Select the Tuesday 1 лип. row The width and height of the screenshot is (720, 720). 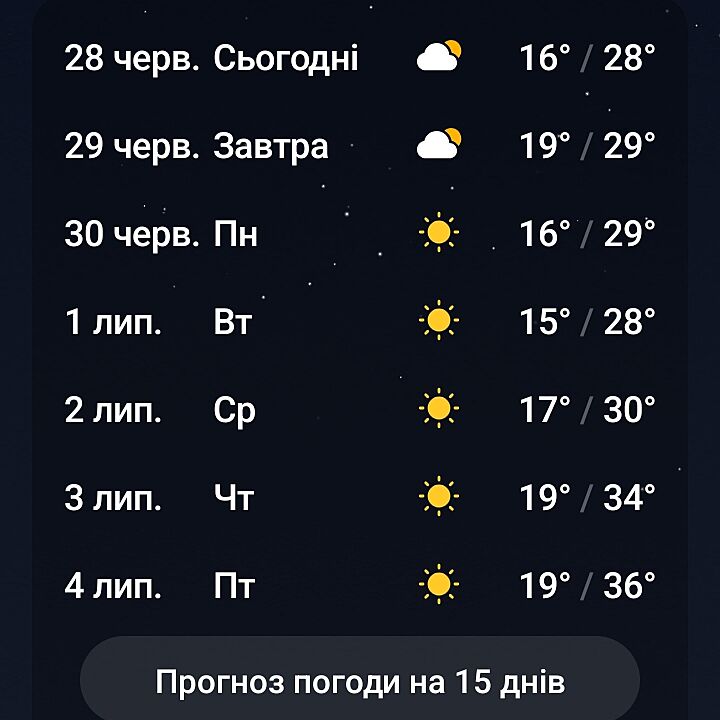click(360, 322)
